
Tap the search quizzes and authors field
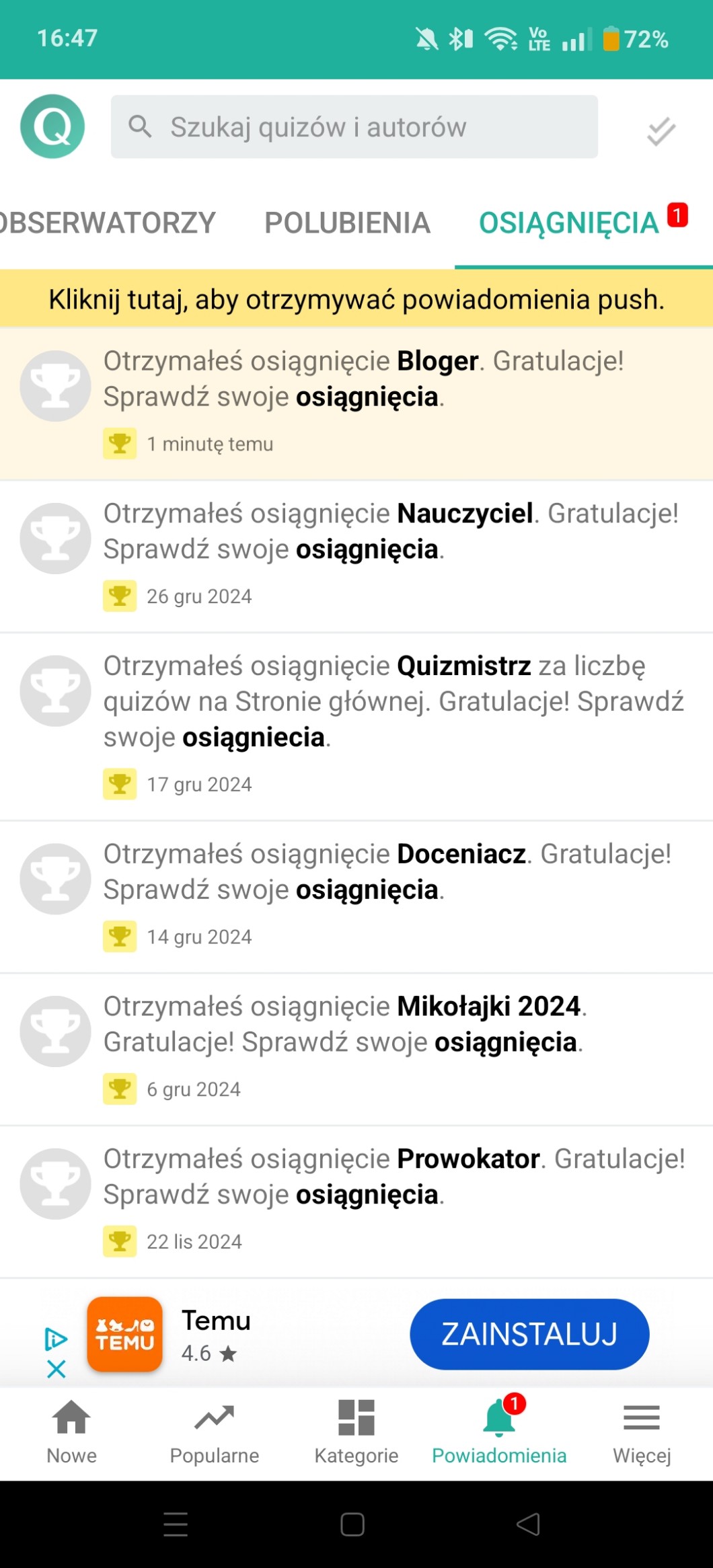click(354, 127)
